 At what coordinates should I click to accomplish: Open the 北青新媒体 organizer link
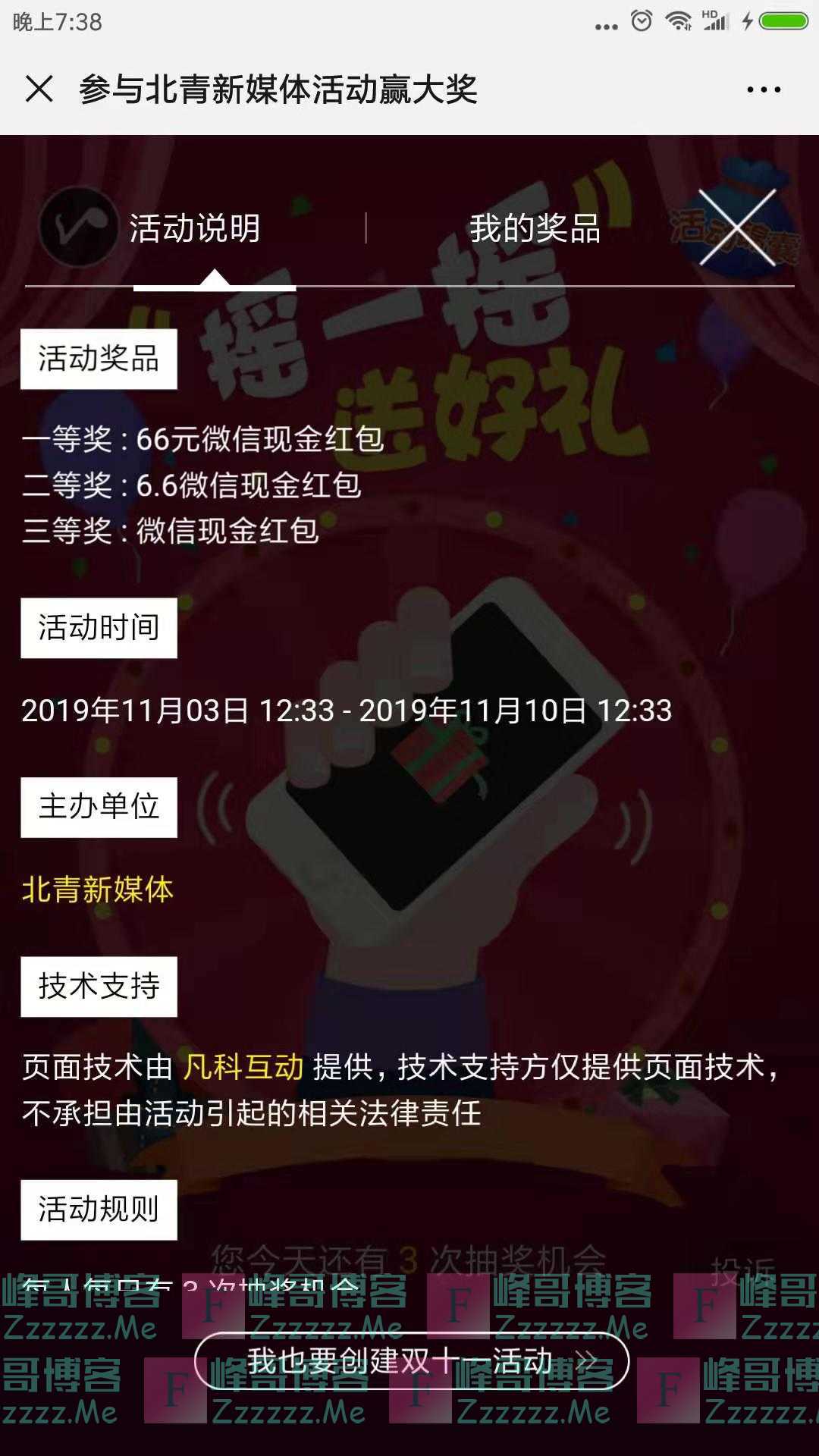[98, 890]
